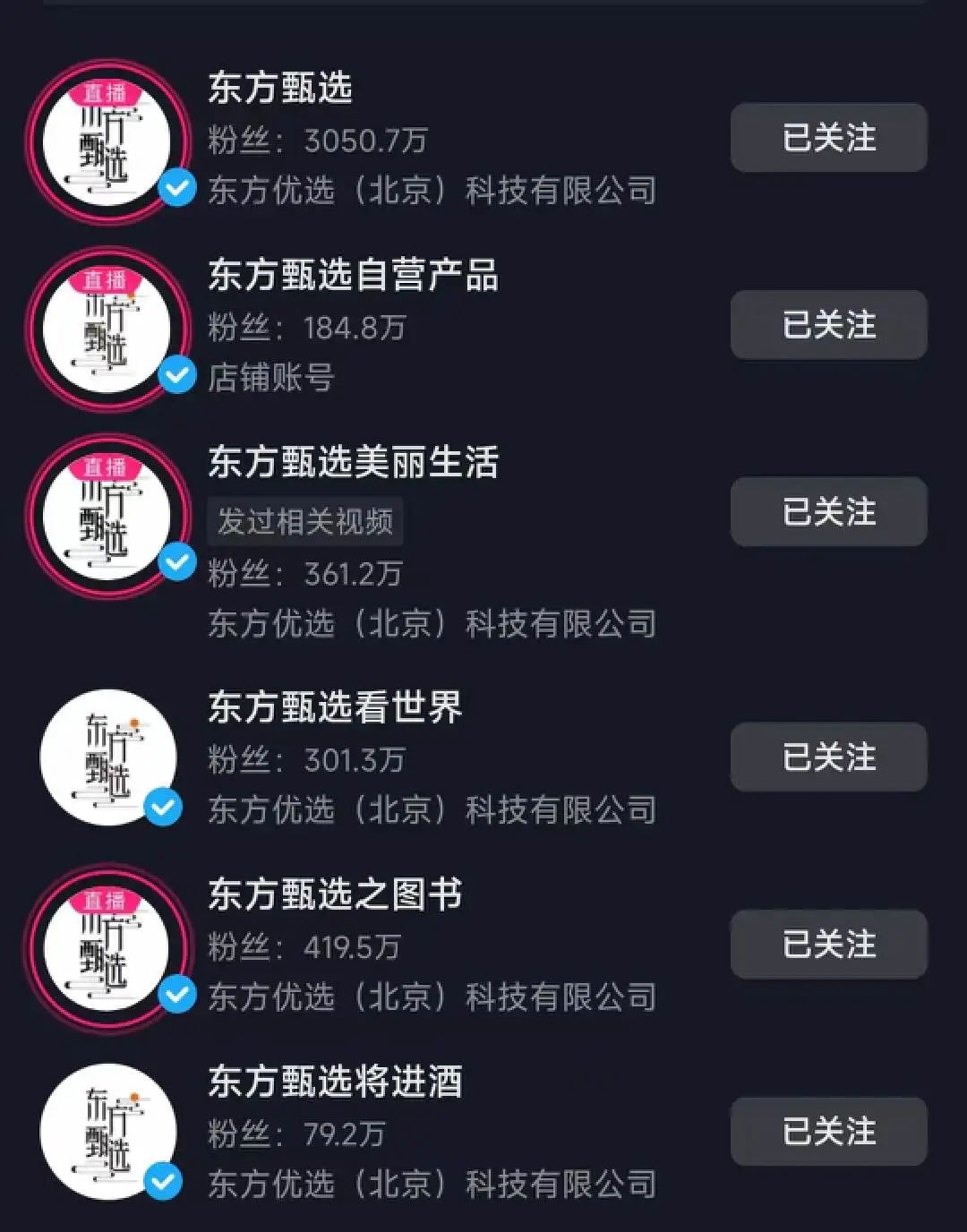Unfollow 东方甄选 via its 已关注 button
This screenshot has height=1232, width=967.
828,138
